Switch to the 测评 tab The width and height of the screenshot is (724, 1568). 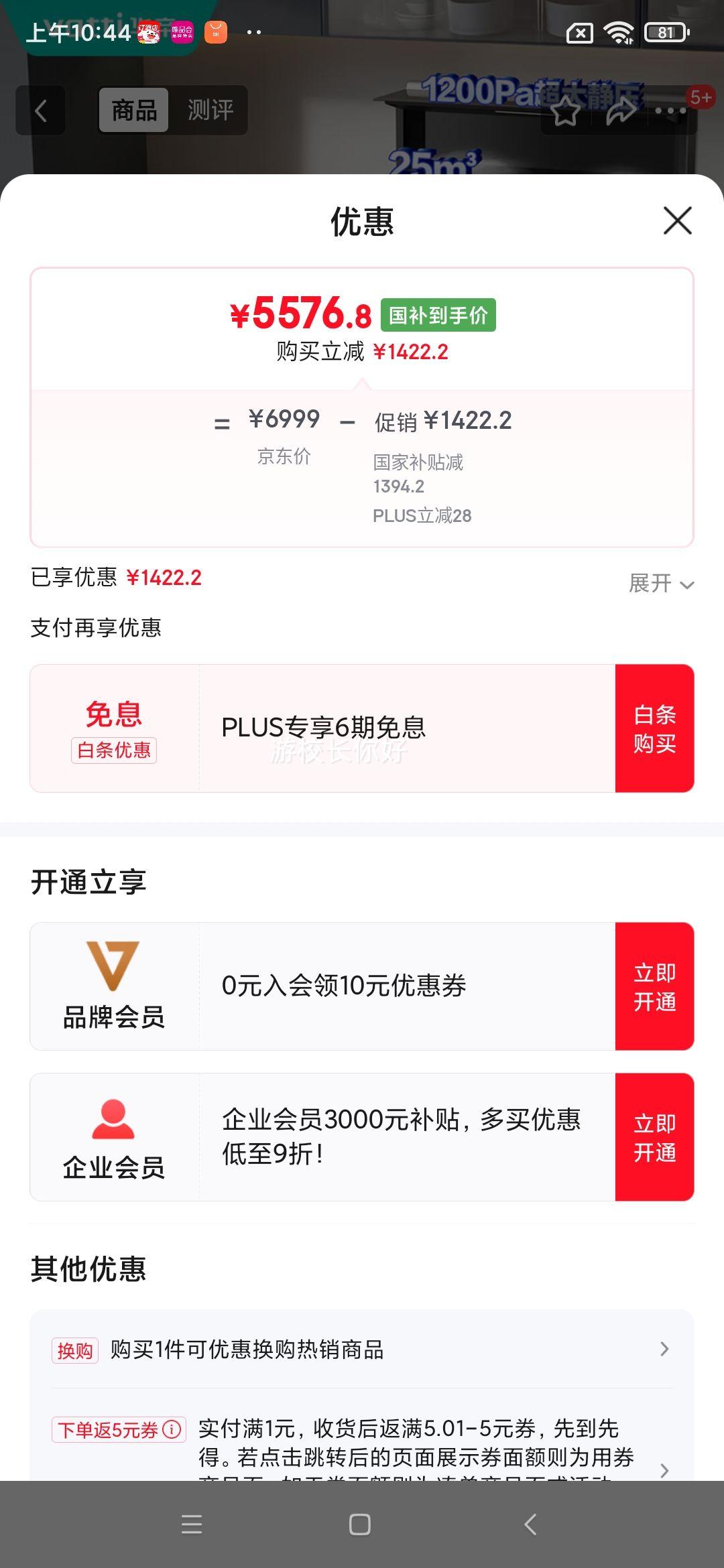tap(210, 110)
